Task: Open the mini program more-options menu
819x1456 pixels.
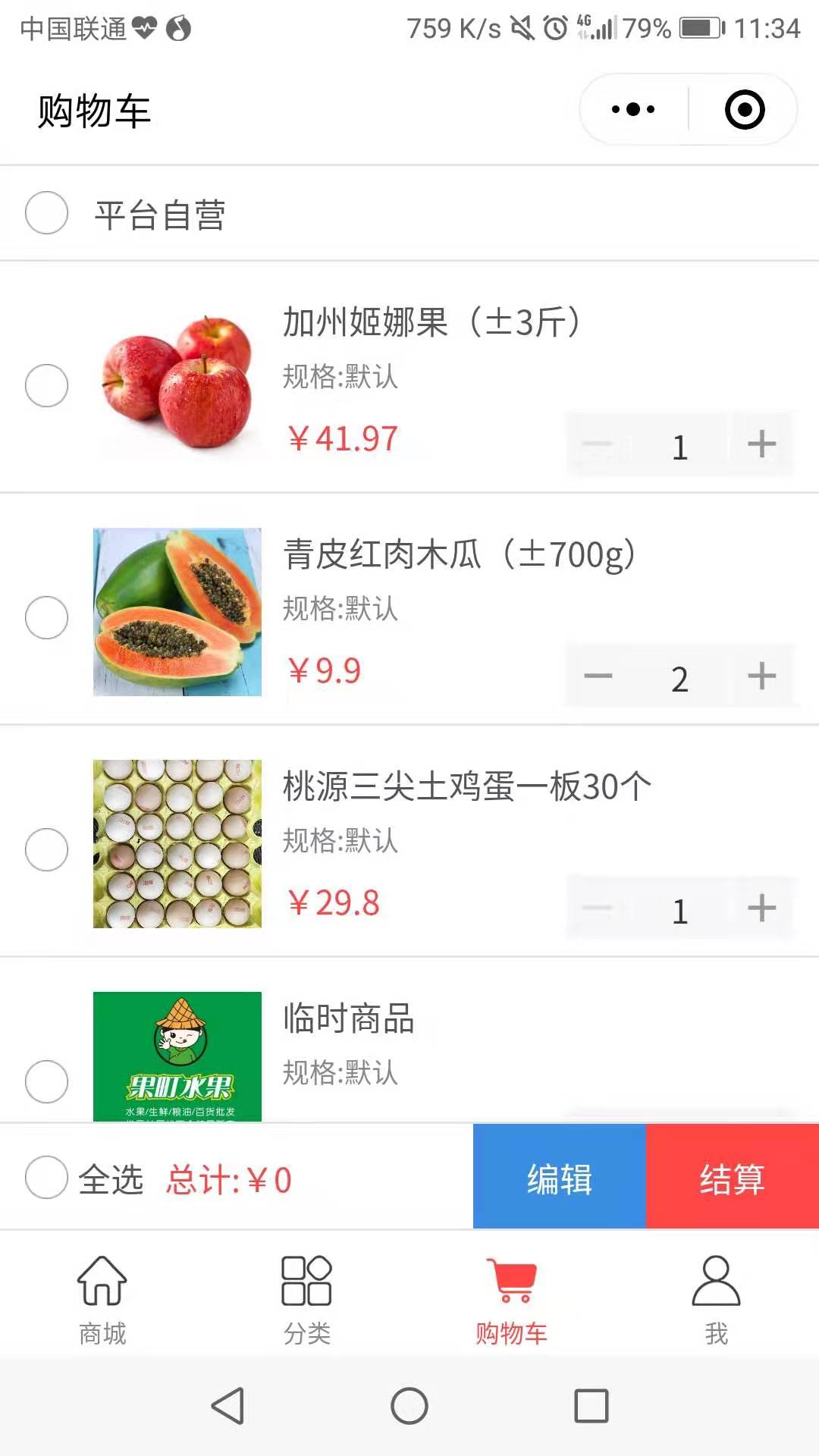Action: coord(633,110)
